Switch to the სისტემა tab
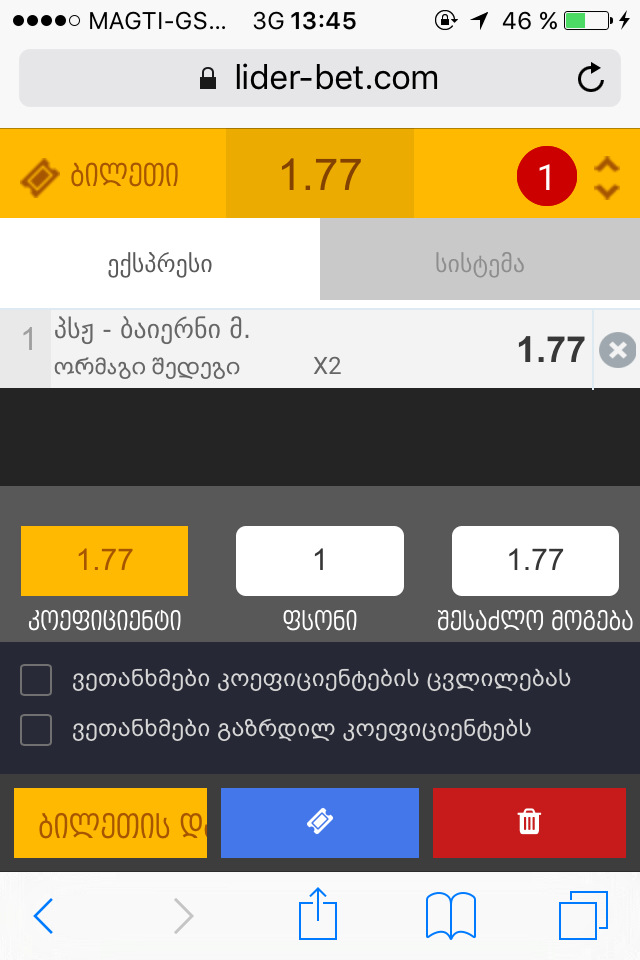 pos(480,264)
